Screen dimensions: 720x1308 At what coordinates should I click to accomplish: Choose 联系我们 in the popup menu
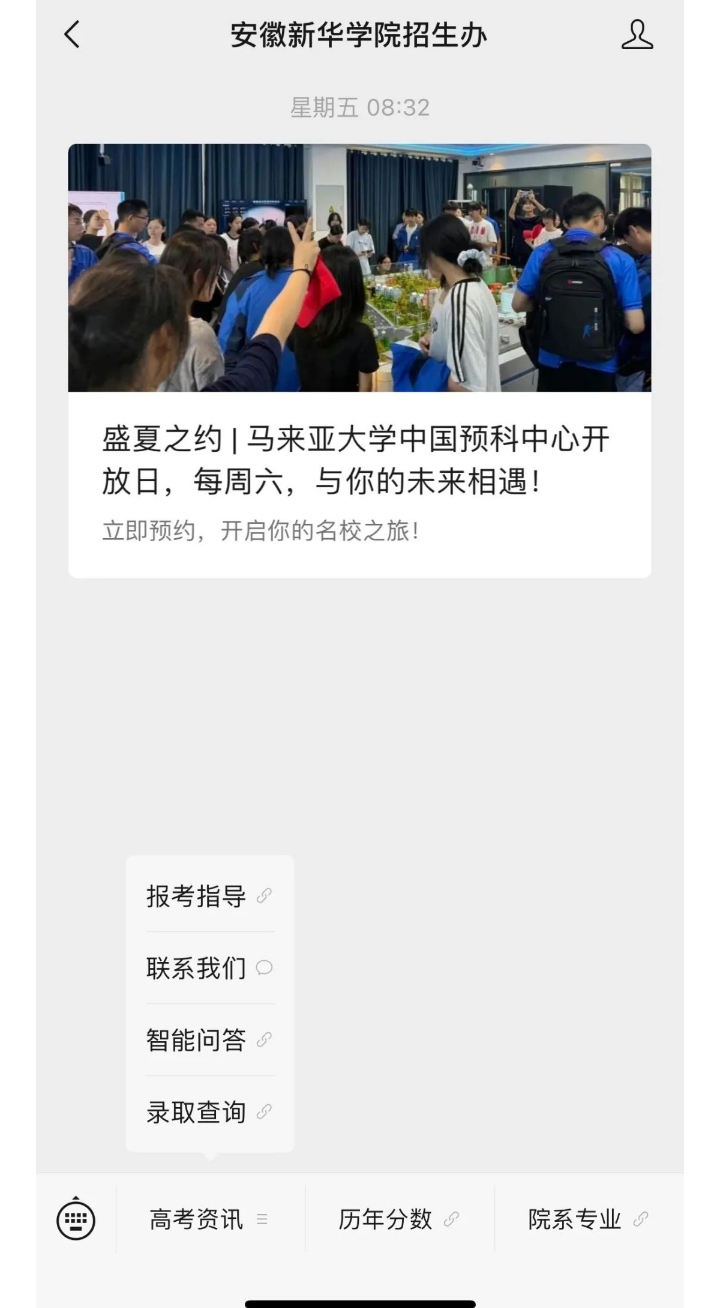pyautogui.click(x=209, y=968)
